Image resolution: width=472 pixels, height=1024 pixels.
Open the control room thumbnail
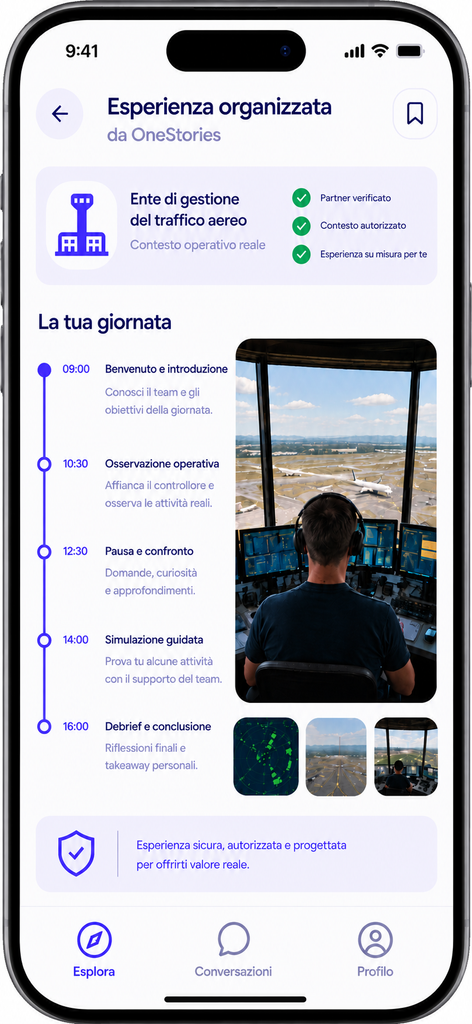pyautogui.click(x=406, y=756)
